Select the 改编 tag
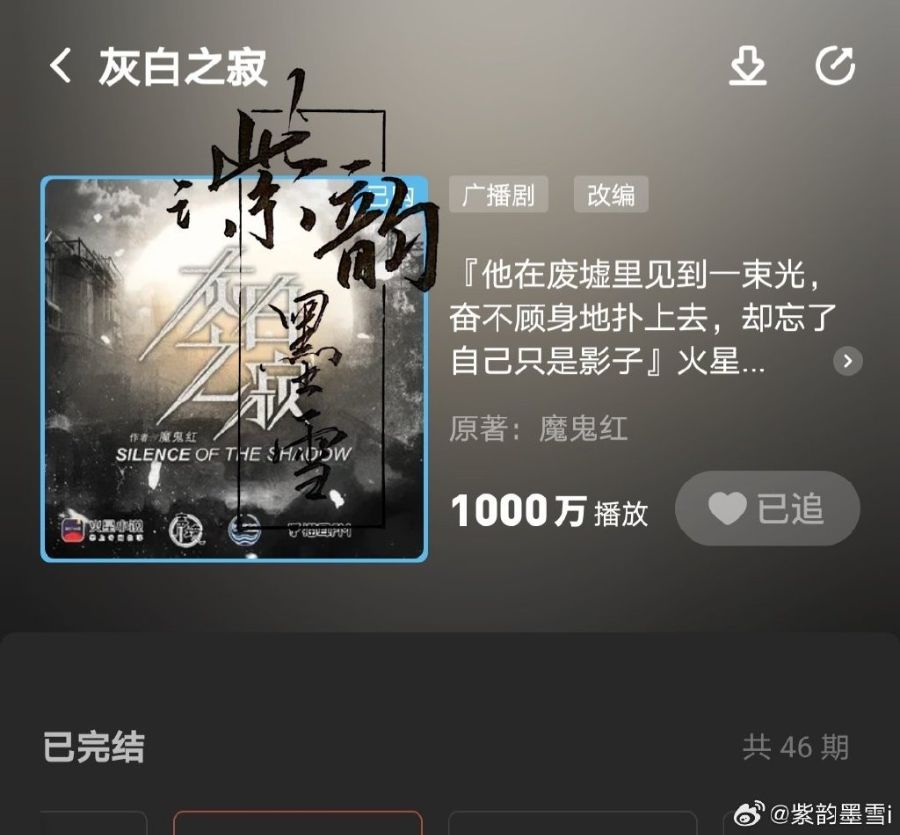This screenshot has height=835, width=900. tap(611, 195)
